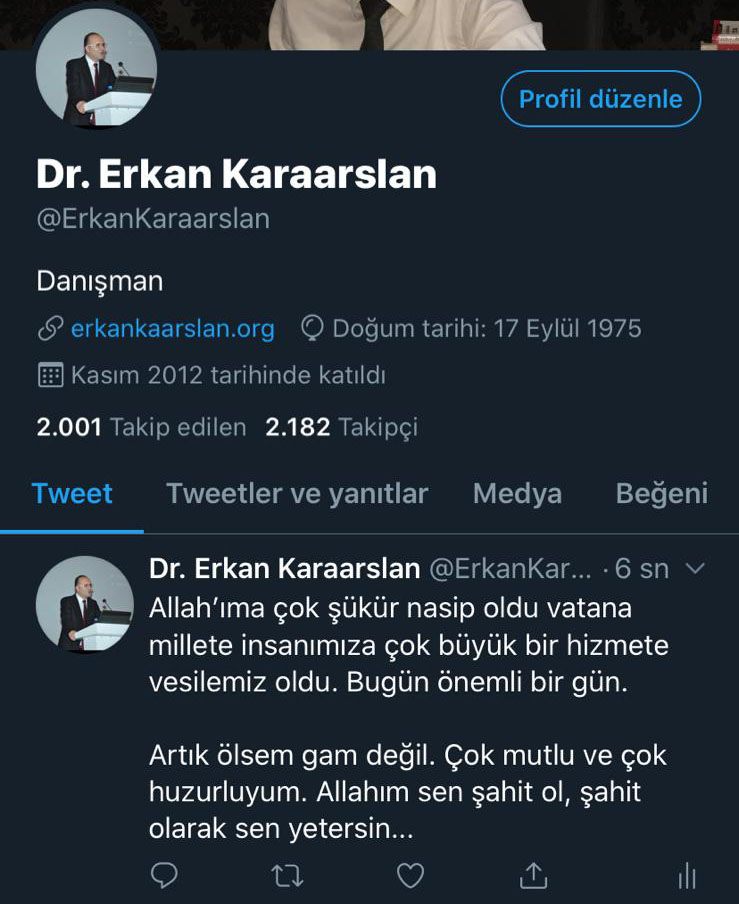Open the erkankaarslan.org website link
The width and height of the screenshot is (739, 904).
point(172,328)
